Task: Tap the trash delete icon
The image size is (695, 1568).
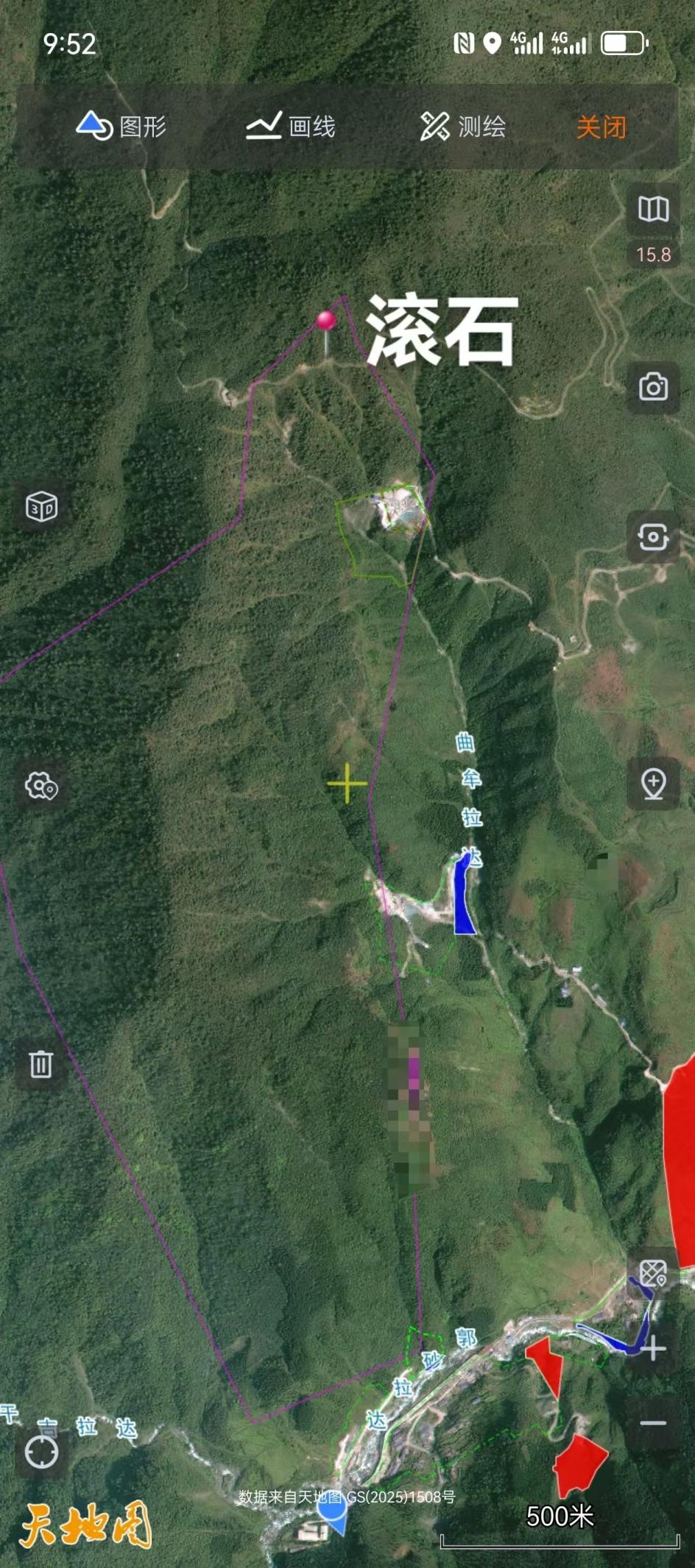Action: (41, 1064)
